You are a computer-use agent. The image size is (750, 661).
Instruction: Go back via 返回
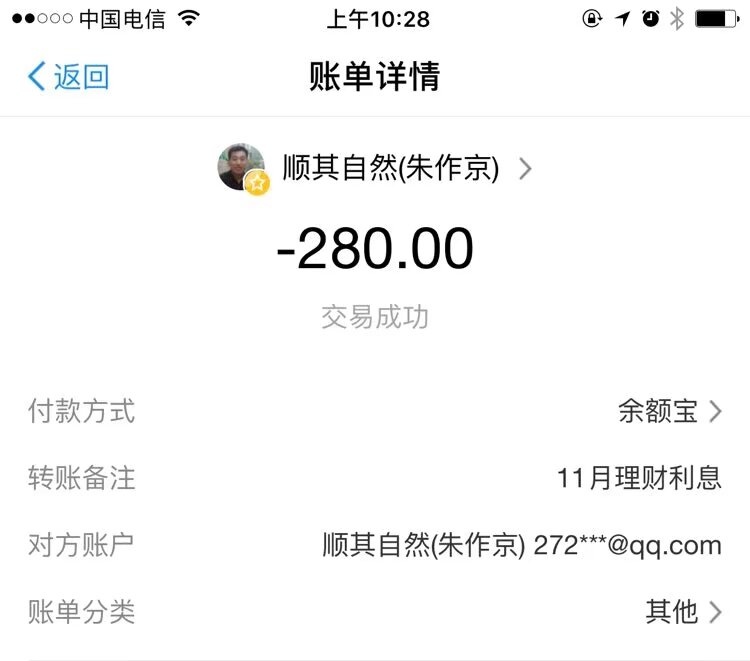(68, 77)
